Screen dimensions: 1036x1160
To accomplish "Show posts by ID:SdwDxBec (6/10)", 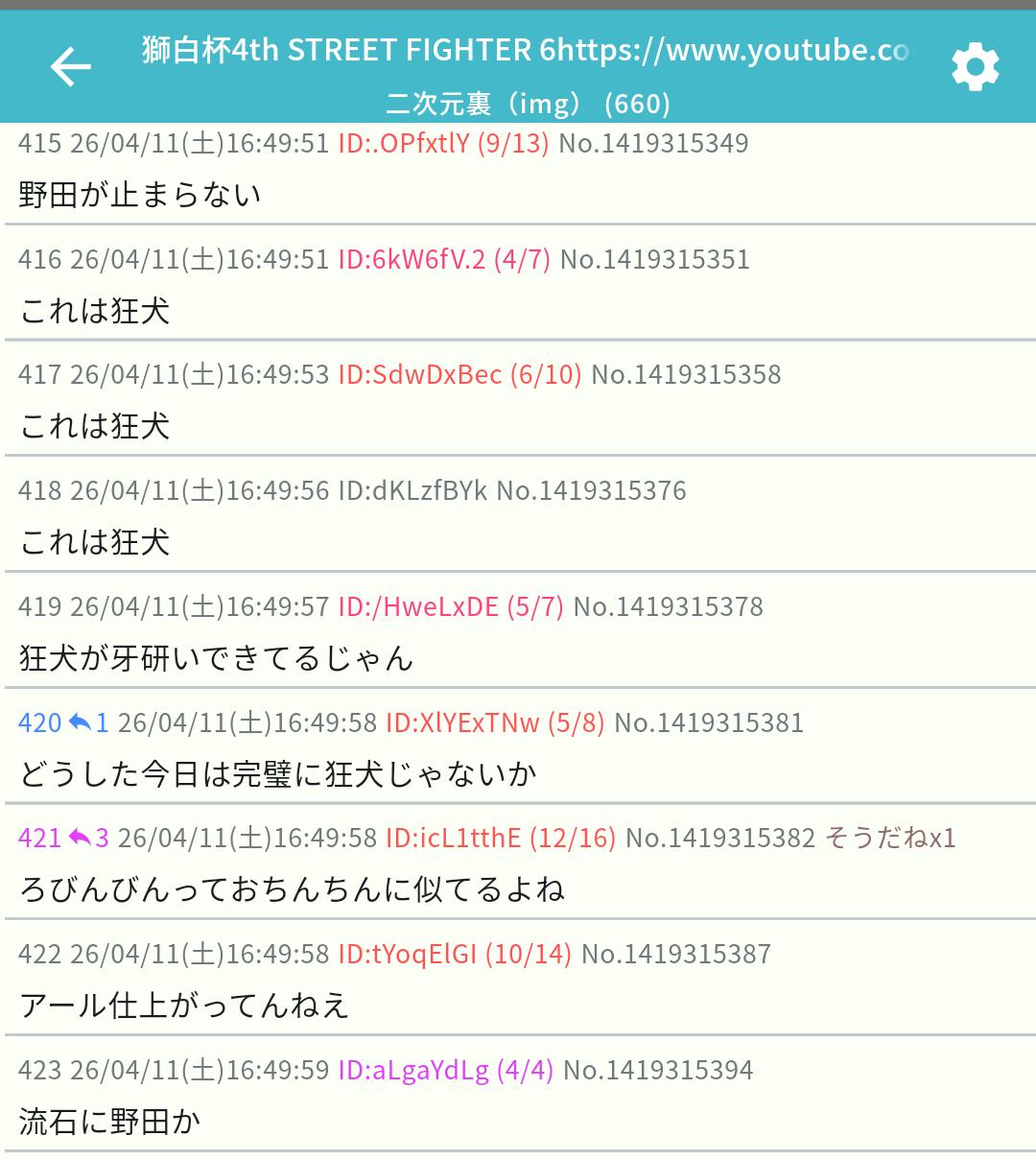I will coord(459,374).
